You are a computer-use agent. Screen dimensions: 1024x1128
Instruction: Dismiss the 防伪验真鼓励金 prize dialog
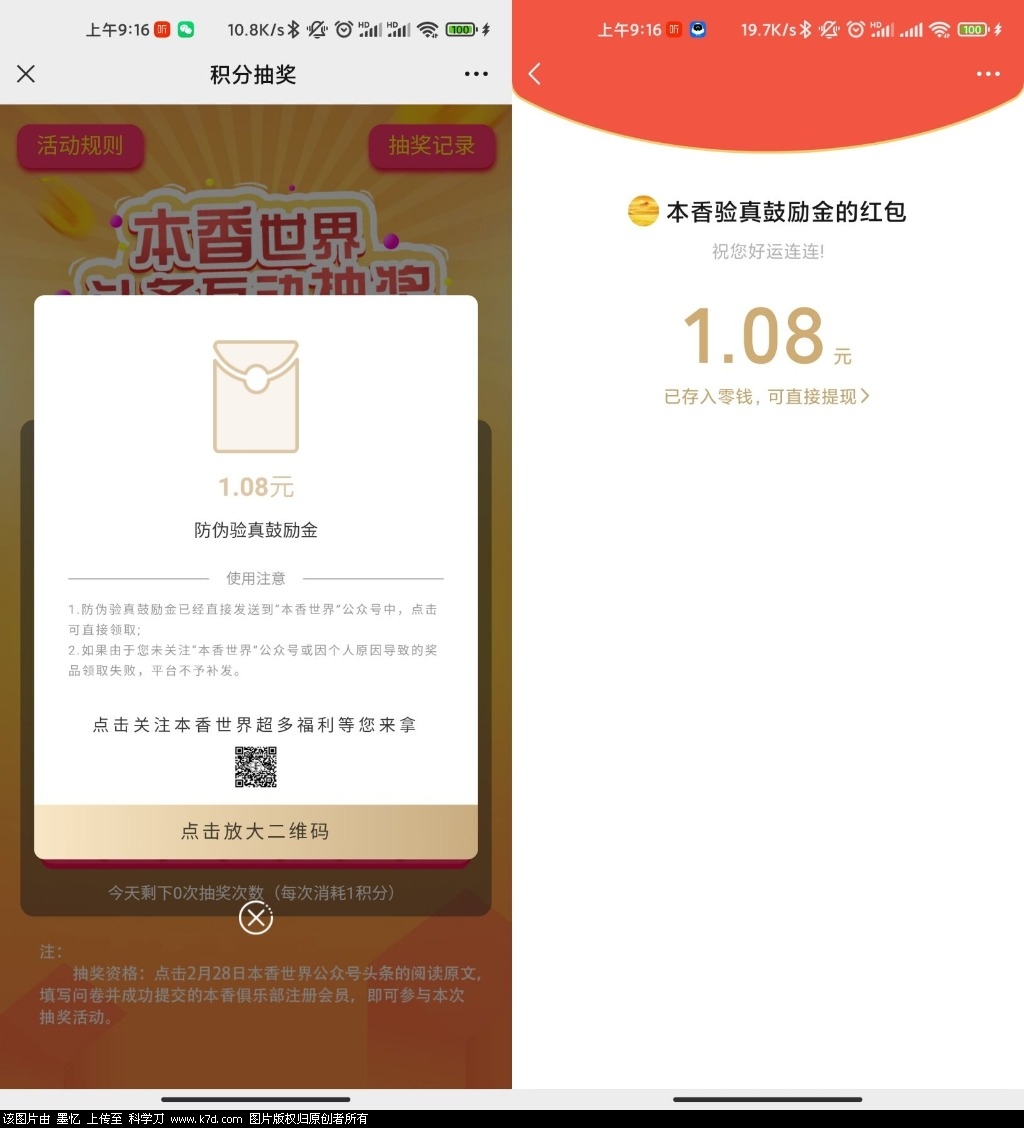(x=256, y=918)
